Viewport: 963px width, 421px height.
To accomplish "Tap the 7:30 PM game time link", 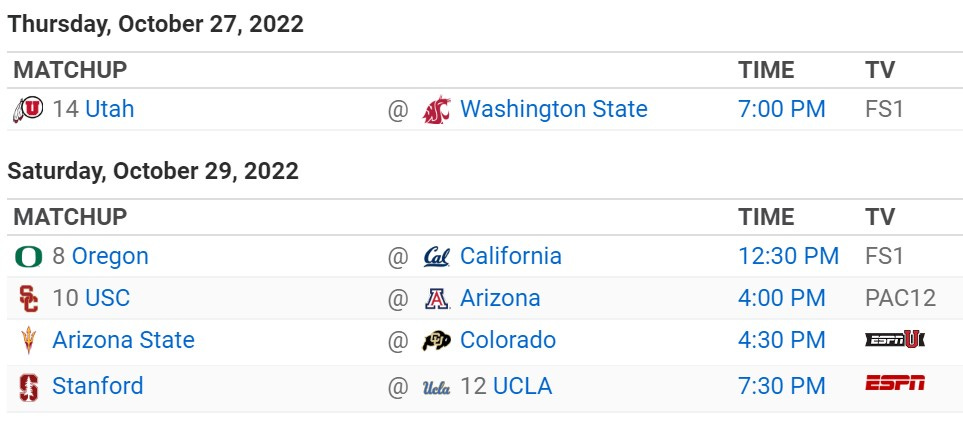I will pos(781,385).
